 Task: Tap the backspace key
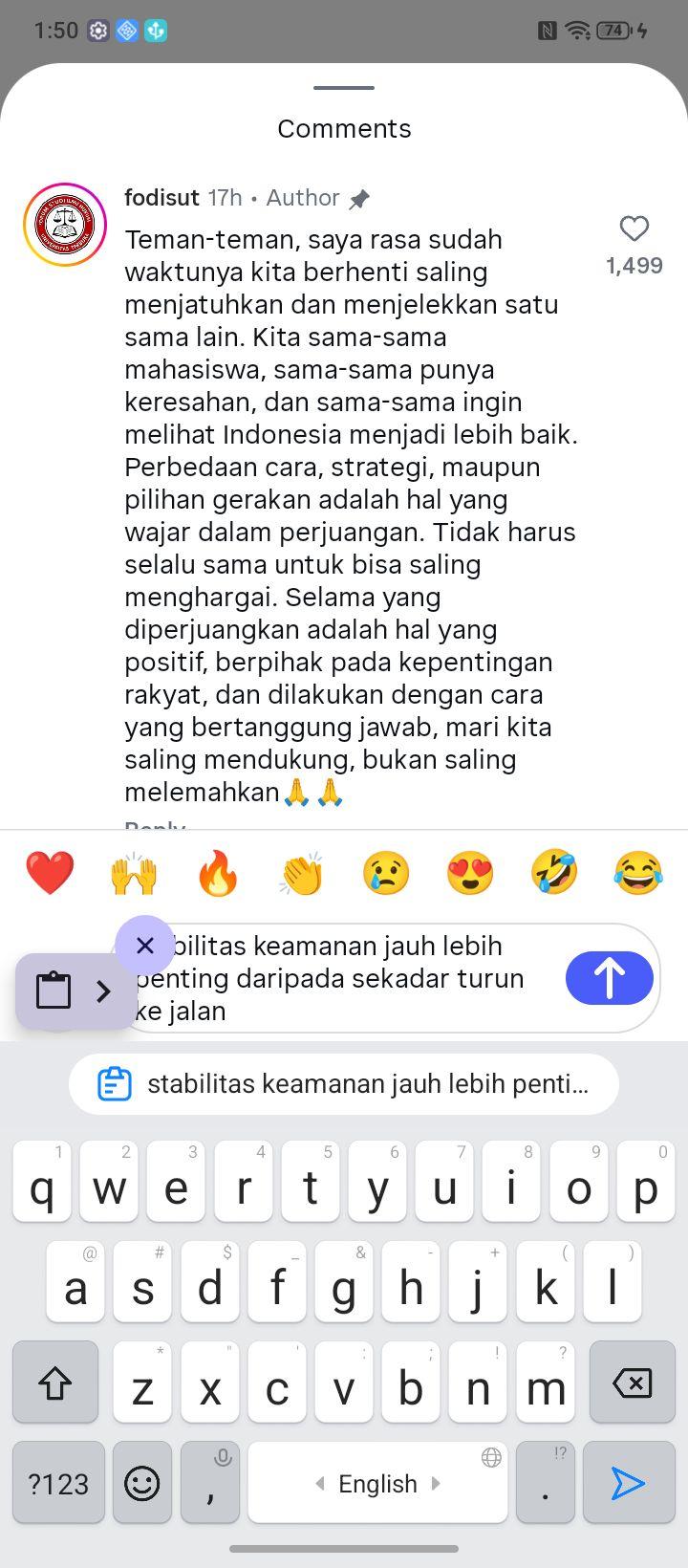[632, 1382]
